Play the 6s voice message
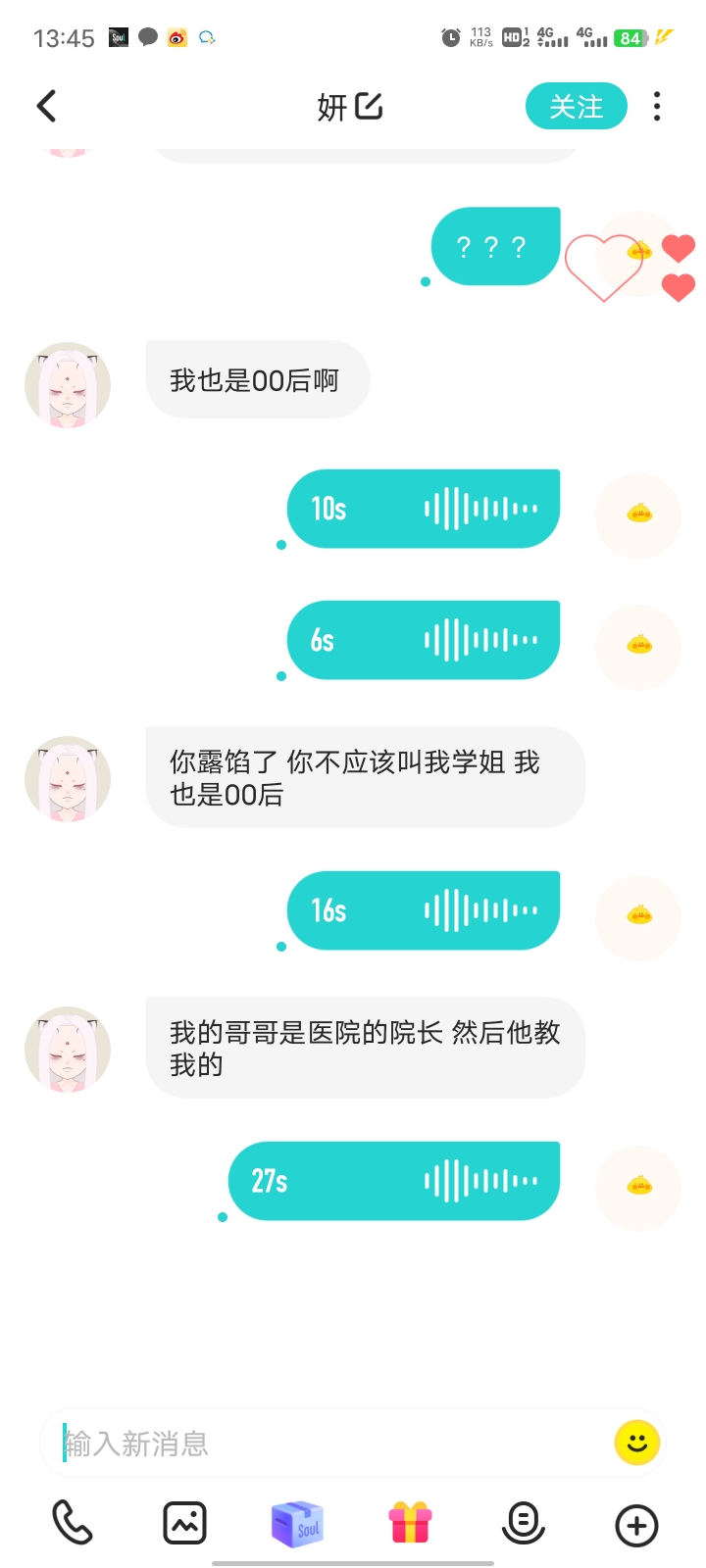This screenshot has height=1568, width=706. [x=423, y=640]
